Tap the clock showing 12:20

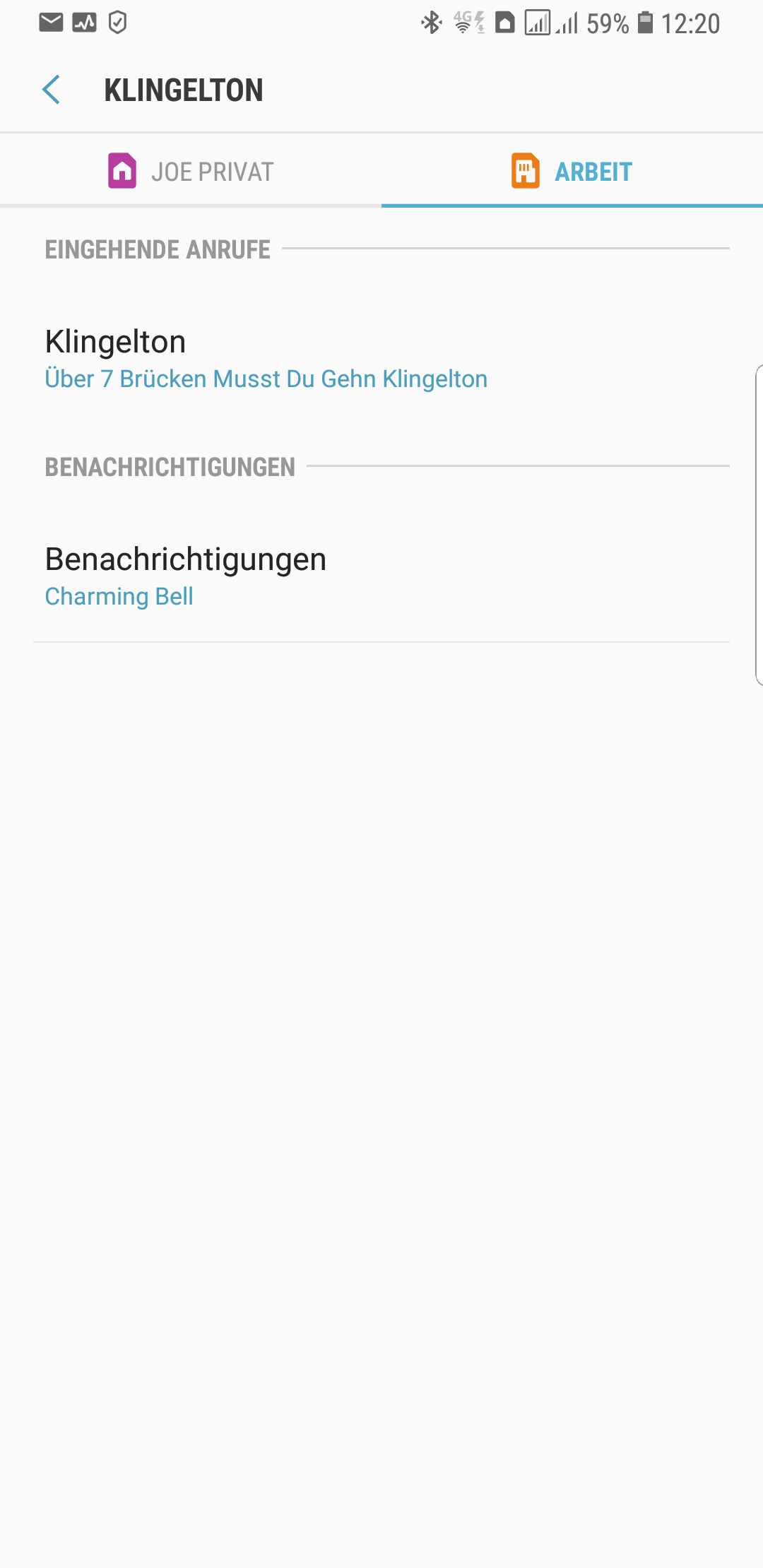[691, 23]
